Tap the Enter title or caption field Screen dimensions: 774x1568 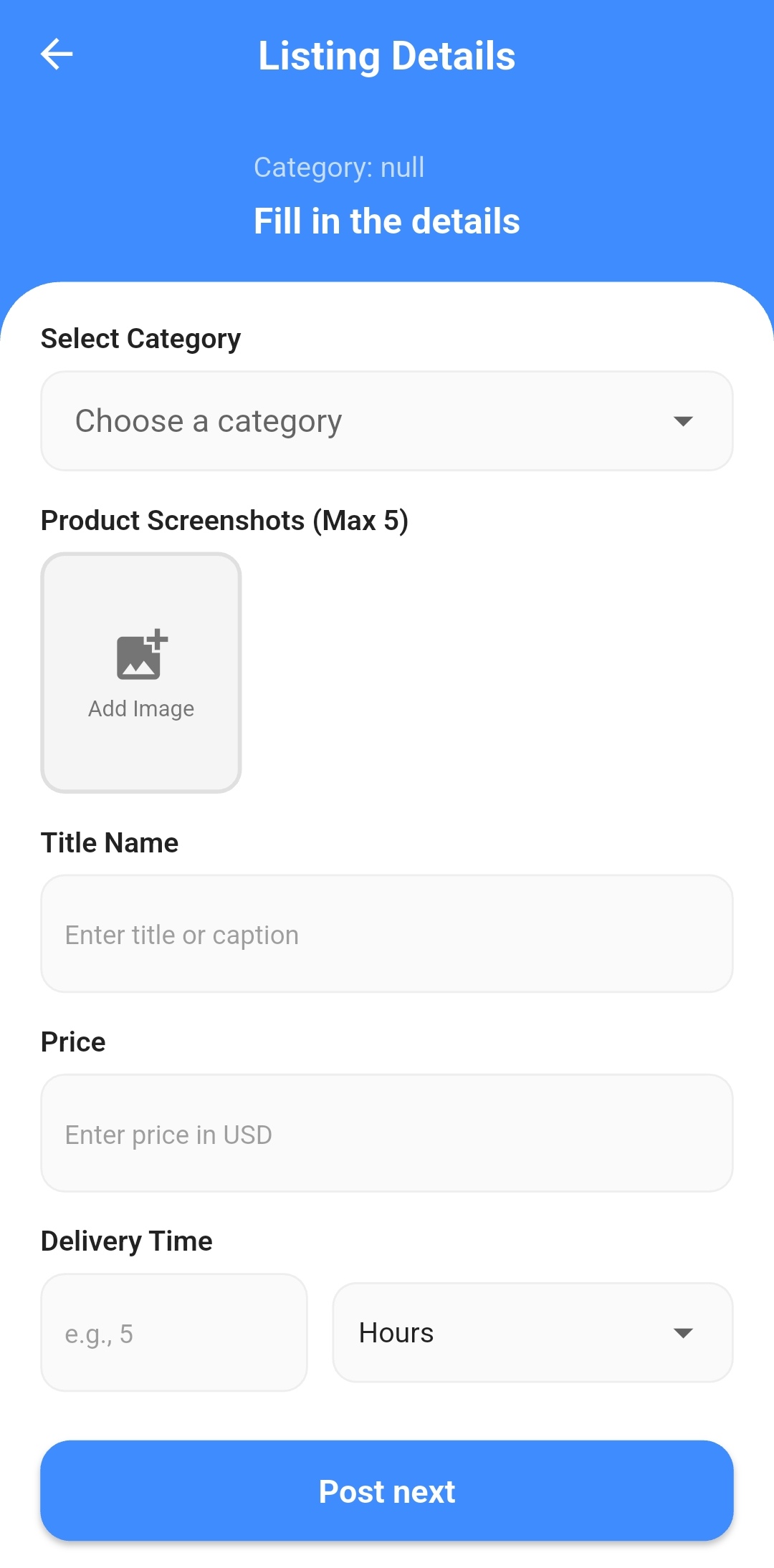coord(387,934)
